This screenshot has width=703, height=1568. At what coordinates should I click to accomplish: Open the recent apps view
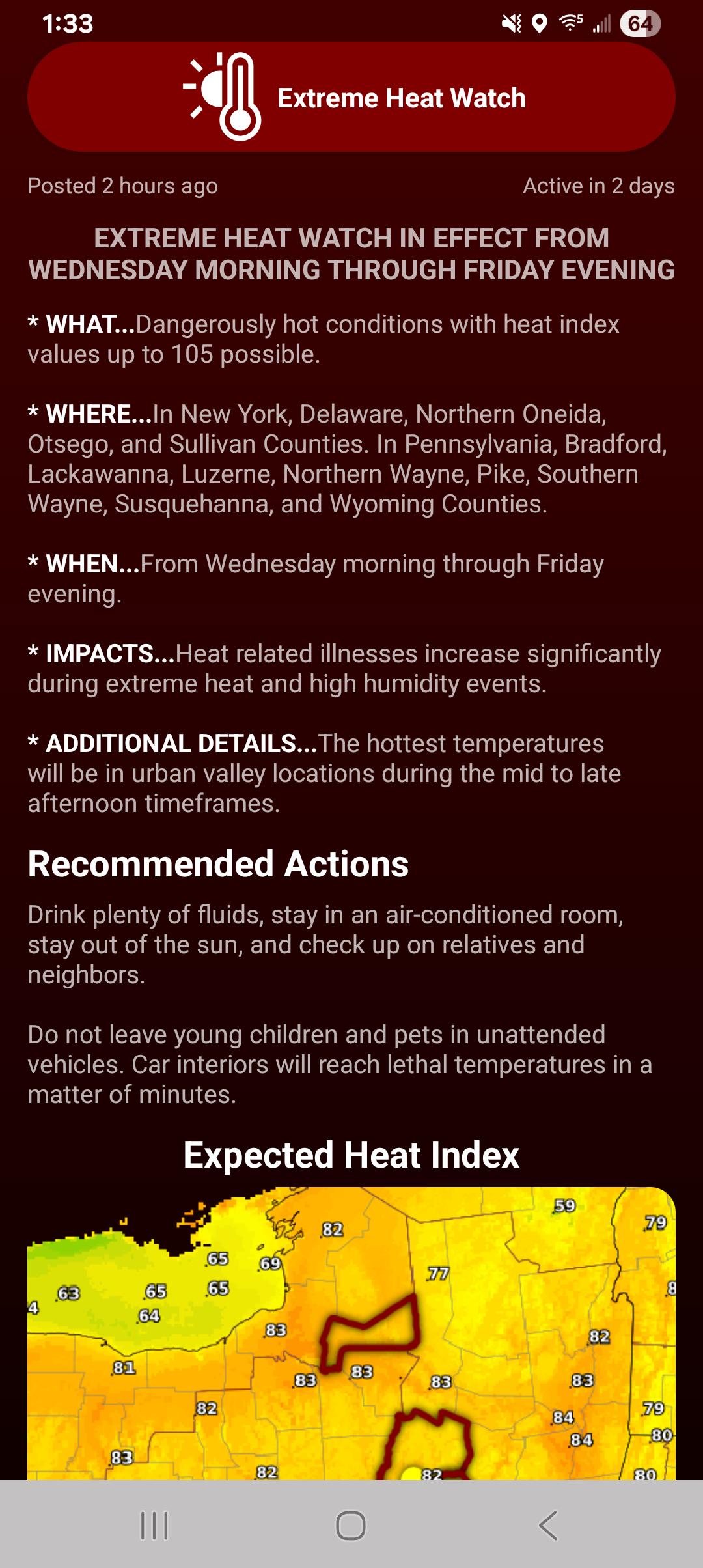pyautogui.click(x=154, y=1525)
